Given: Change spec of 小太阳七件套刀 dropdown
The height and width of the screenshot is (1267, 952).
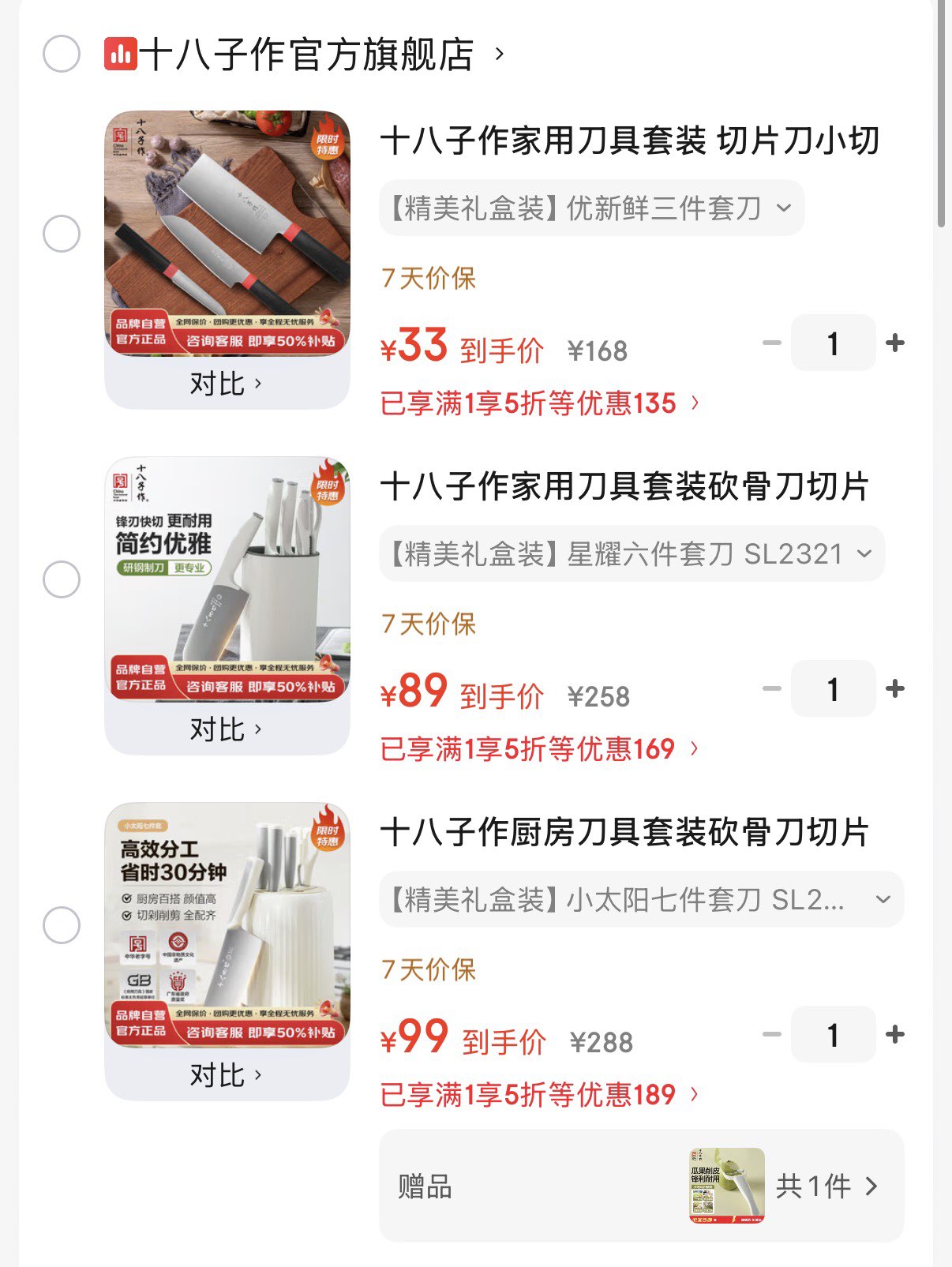Looking at the screenshot, I should click(x=641, y=900).
